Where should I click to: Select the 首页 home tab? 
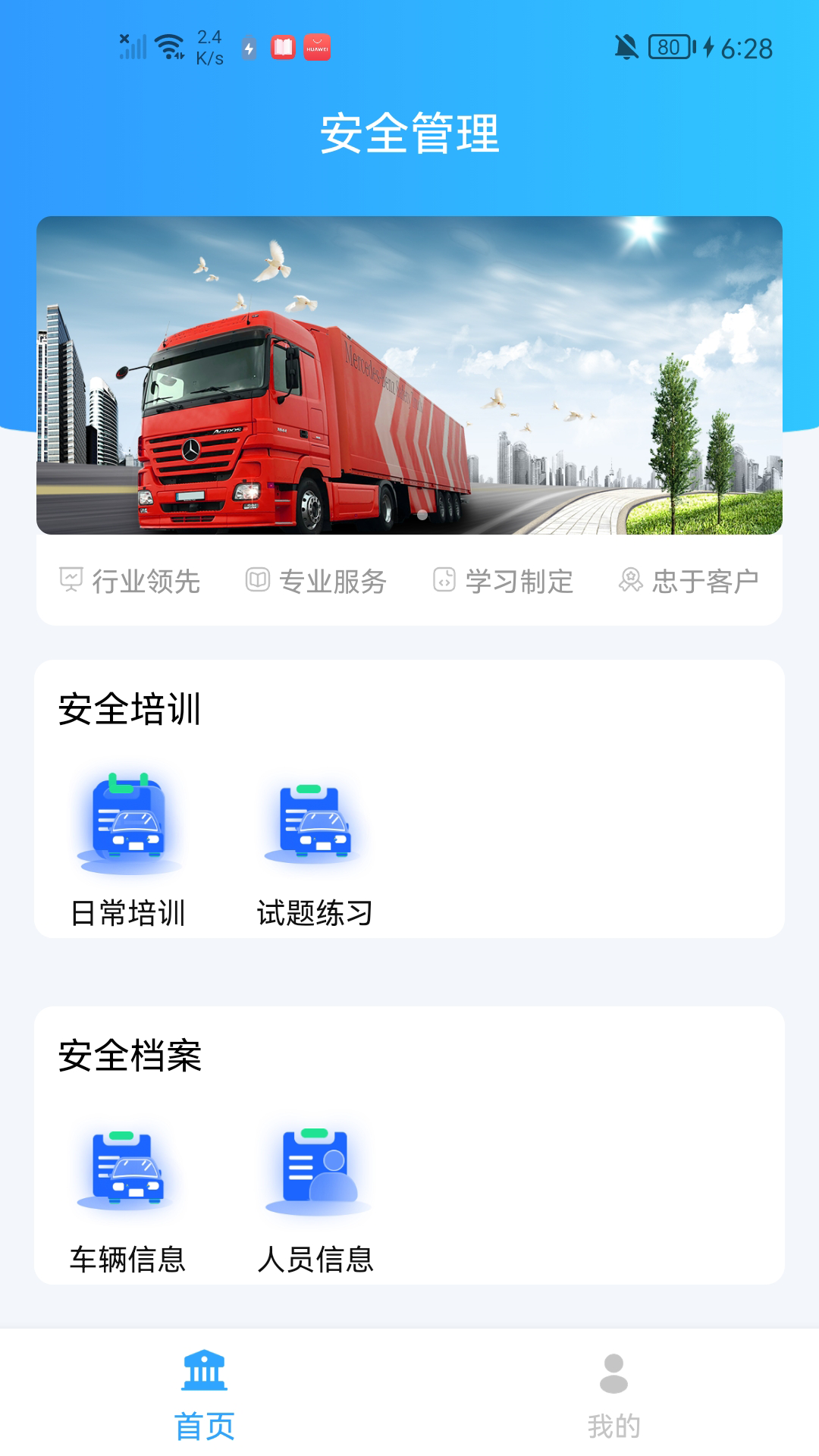click(x=205, y=1395)
